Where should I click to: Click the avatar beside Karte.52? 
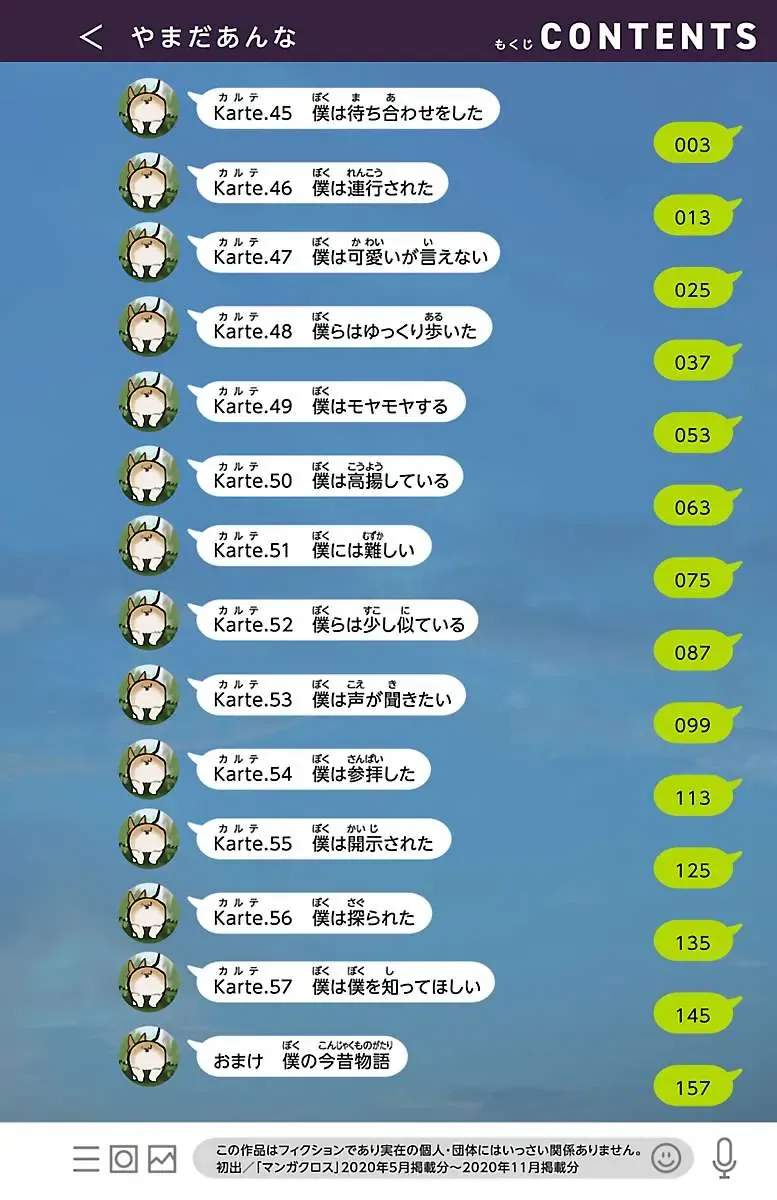[148, 620]
